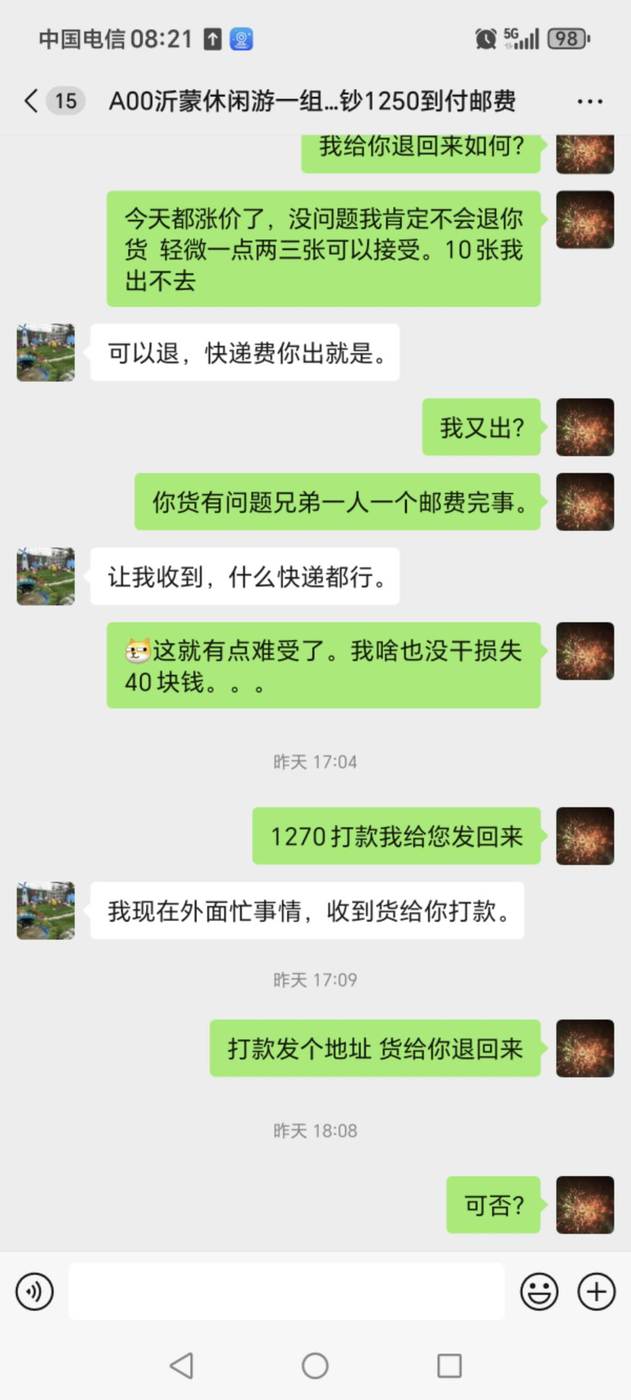Open the plus attachments menu
Viewport: 631px width, 1400px height.
click(597, 1292)
